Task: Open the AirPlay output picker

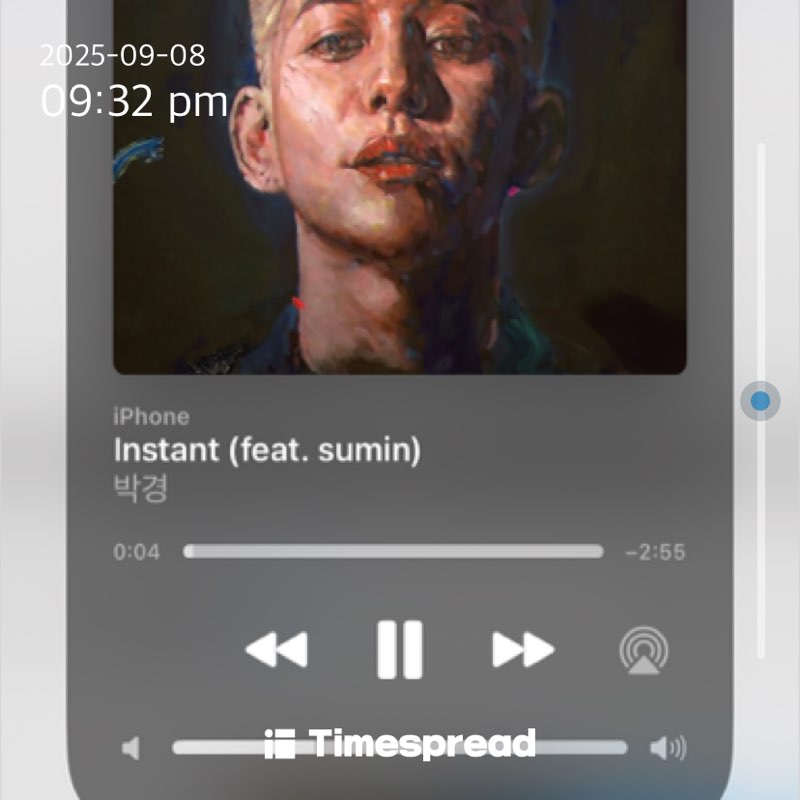Action: pyautogui.click(x=644, y=650)
